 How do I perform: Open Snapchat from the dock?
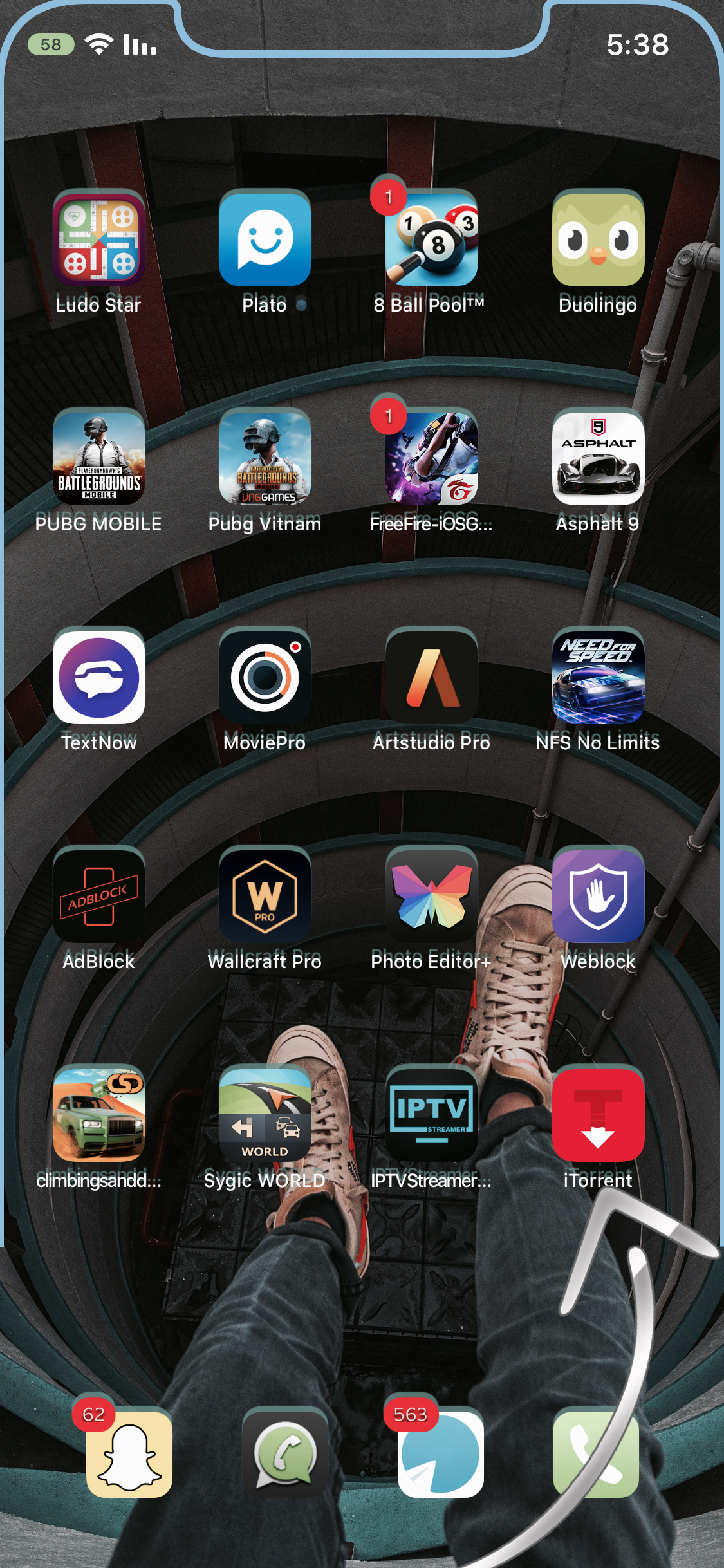click(x=129, y=1454)
